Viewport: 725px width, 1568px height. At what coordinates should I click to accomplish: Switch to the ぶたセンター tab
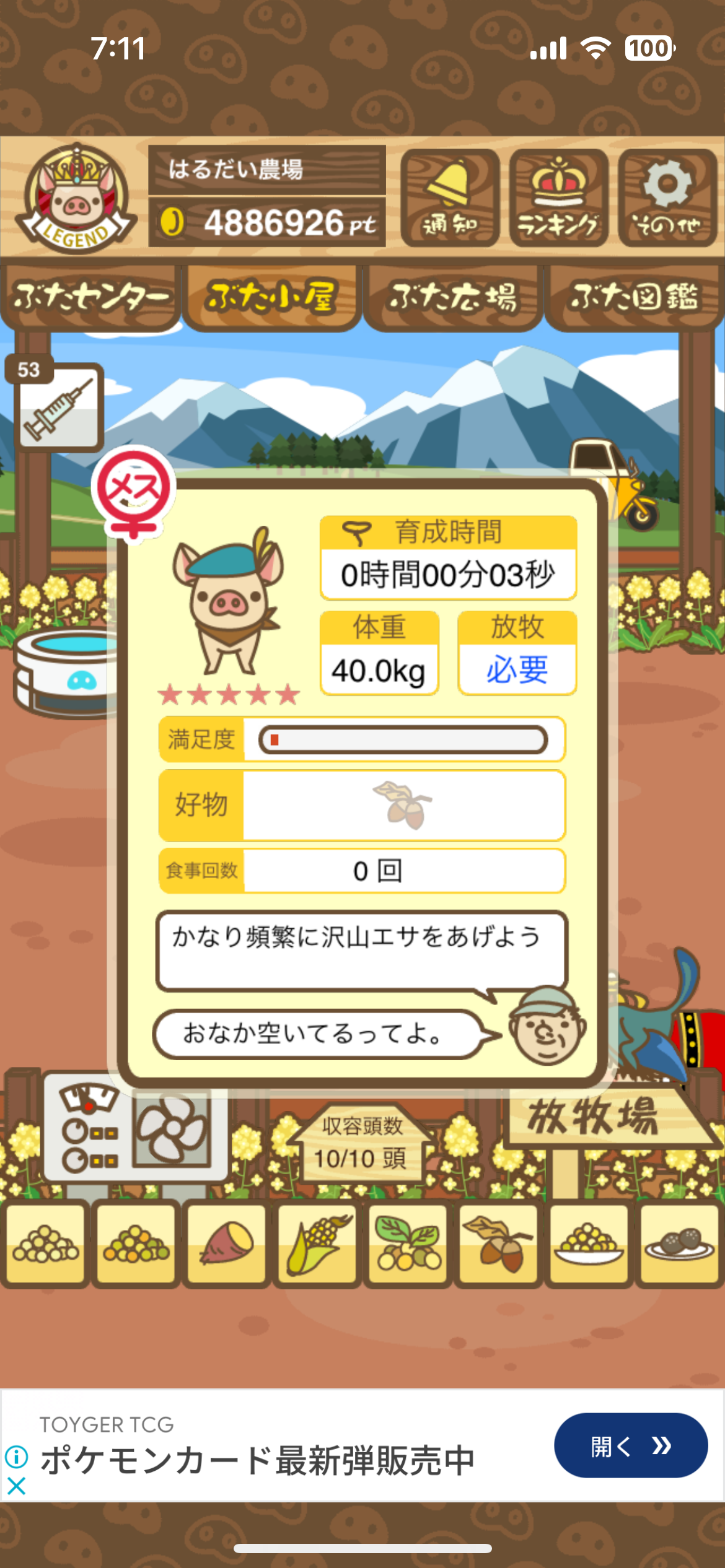tap(91, 297)
